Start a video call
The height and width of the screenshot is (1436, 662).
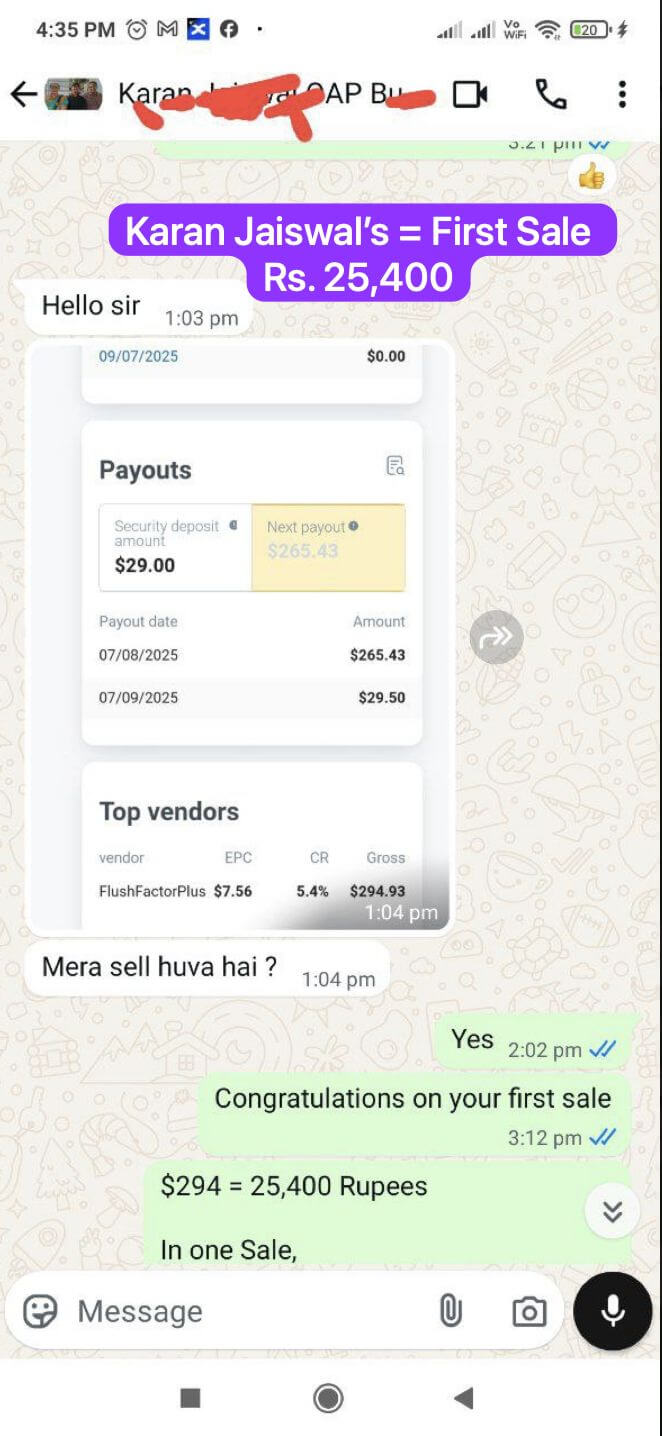pos(470,94)
